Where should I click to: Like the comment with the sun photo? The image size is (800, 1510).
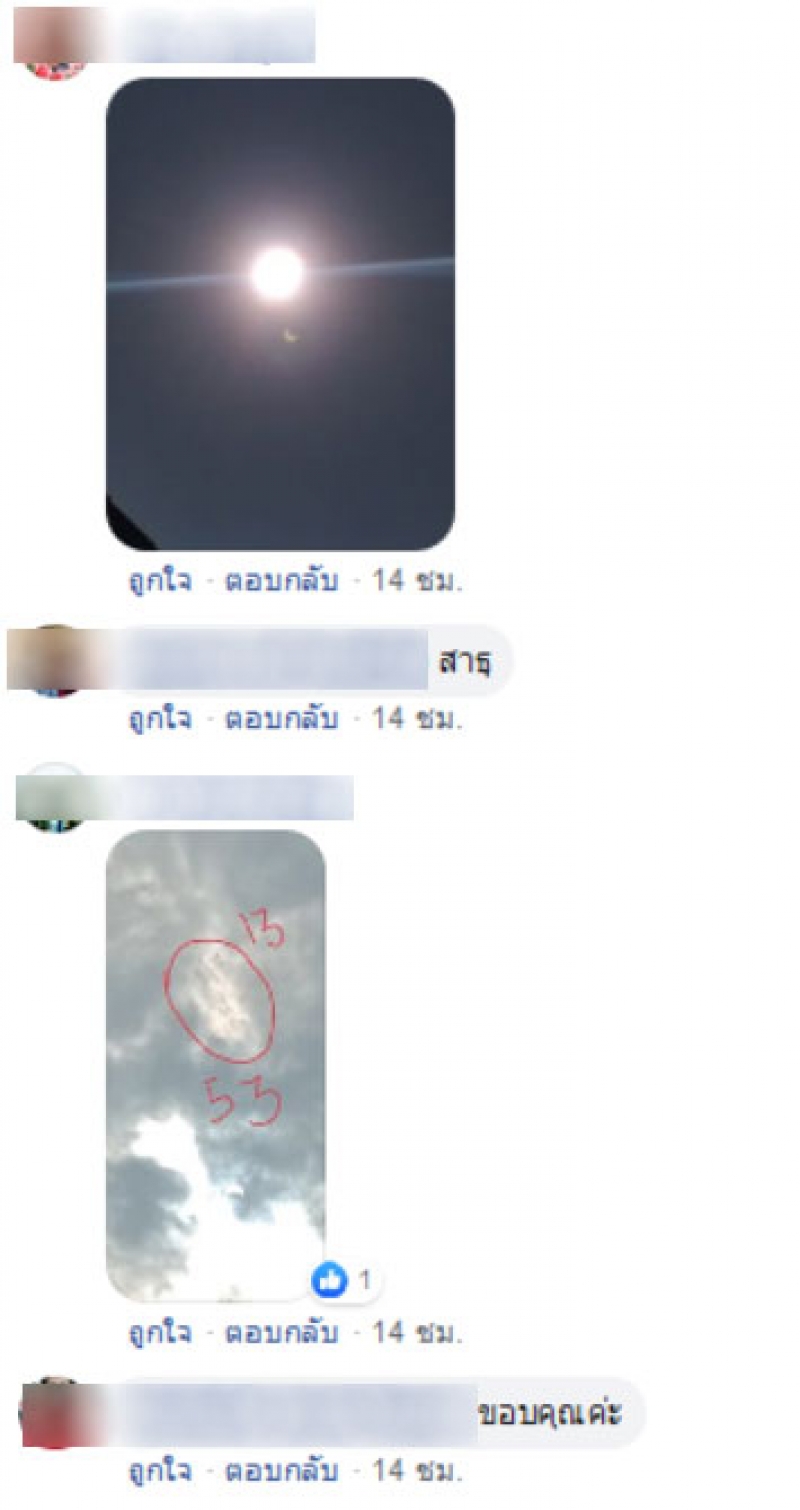coord(160,580)
